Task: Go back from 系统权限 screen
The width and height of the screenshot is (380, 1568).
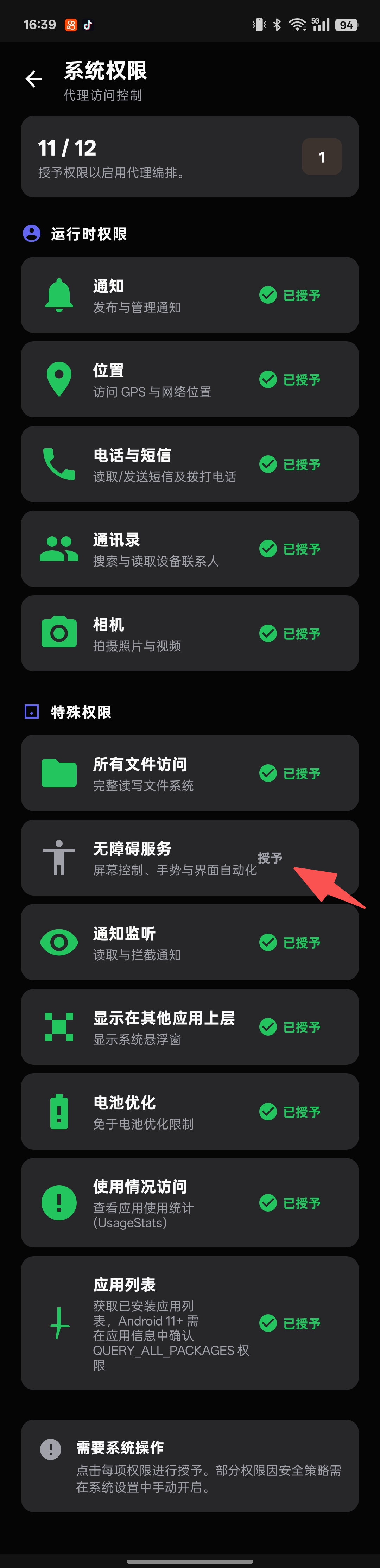Action: click(34, 78)
